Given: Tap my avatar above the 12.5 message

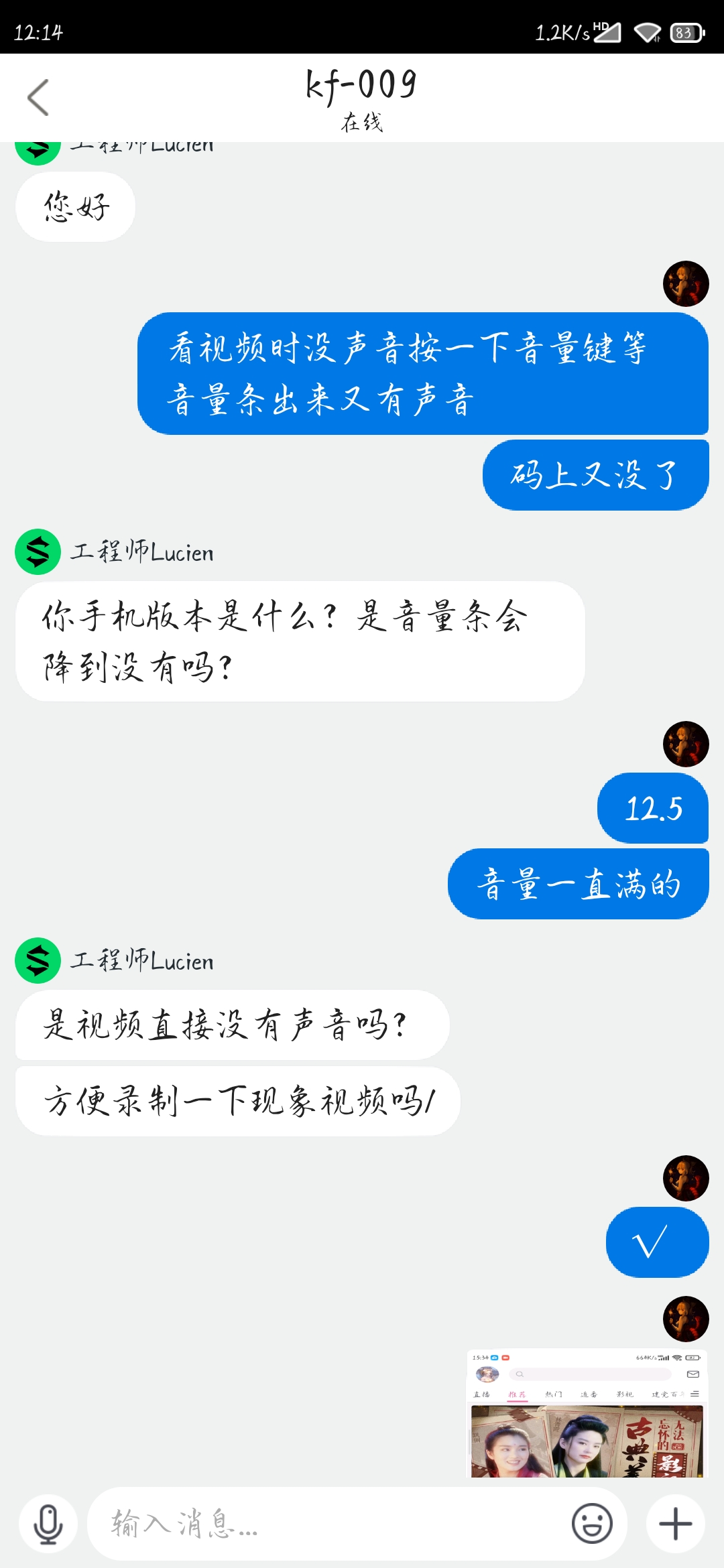Looking at the screenshot, I should [x=686, y=744].
